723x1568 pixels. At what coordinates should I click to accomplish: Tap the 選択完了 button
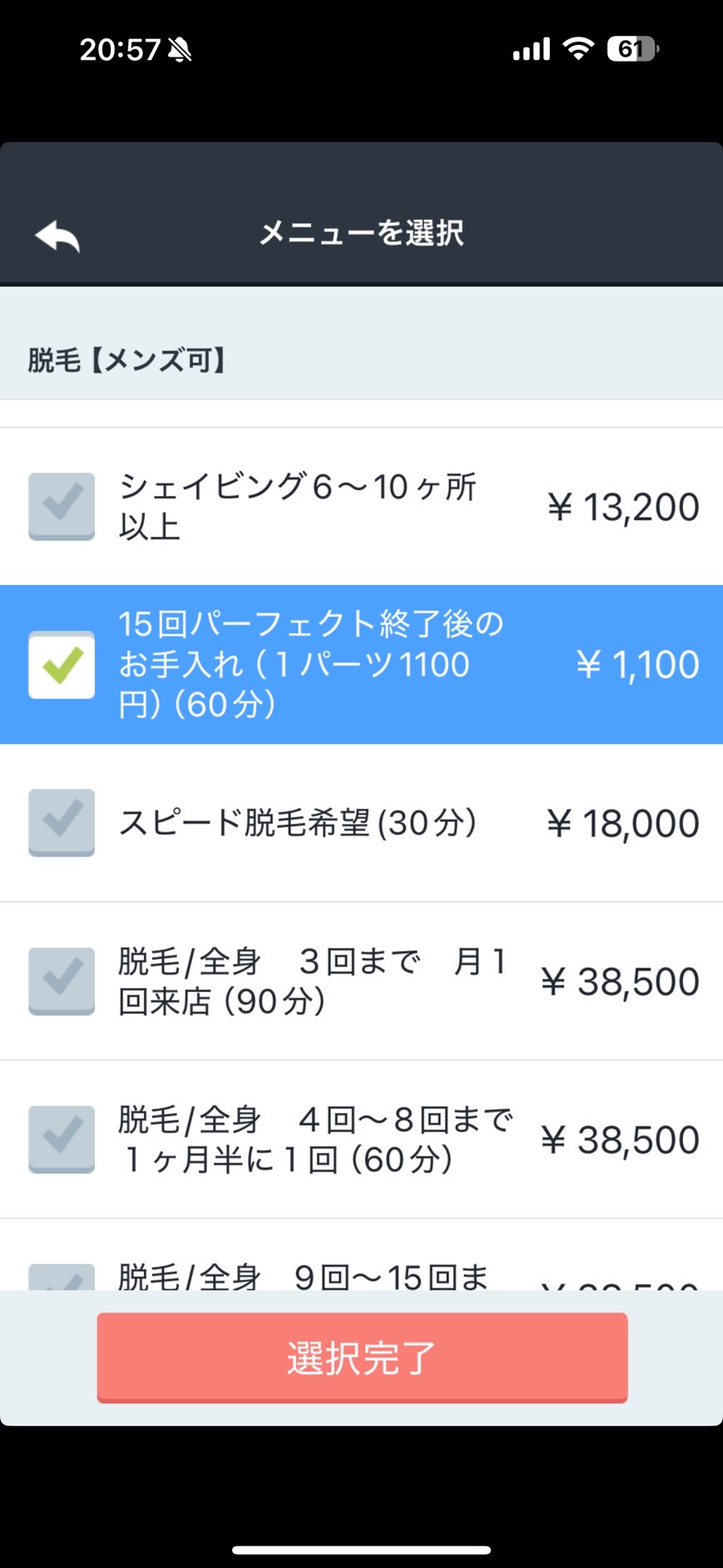362,1357
